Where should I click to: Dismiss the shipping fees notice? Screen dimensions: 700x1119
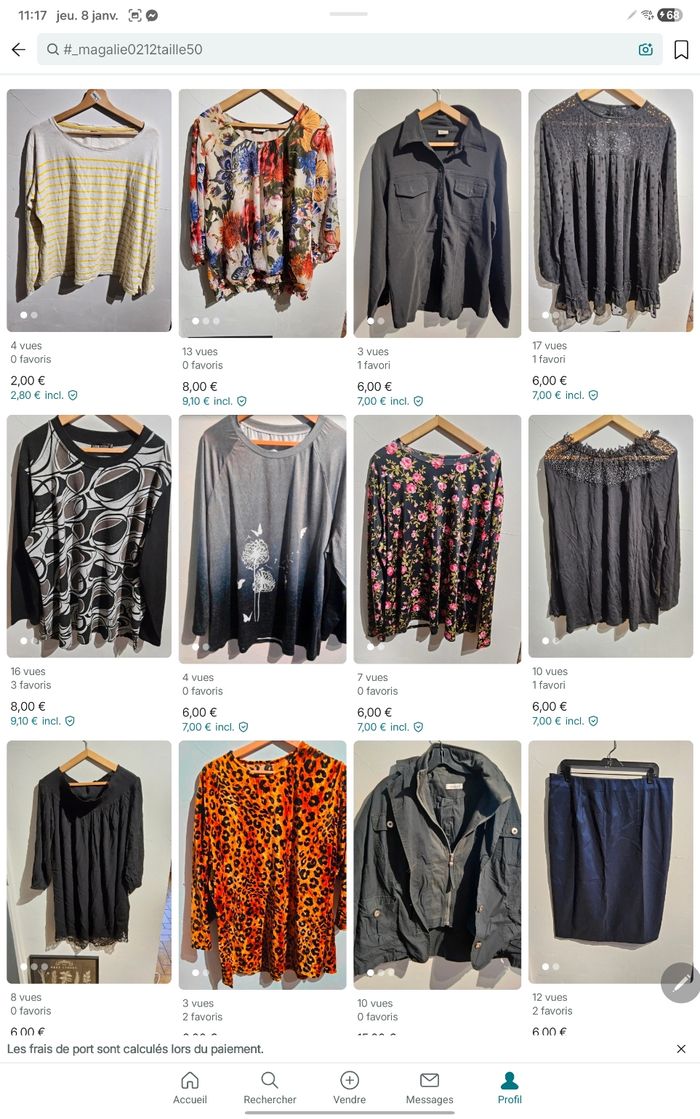pyautogui.click(x=681, y=1049)
